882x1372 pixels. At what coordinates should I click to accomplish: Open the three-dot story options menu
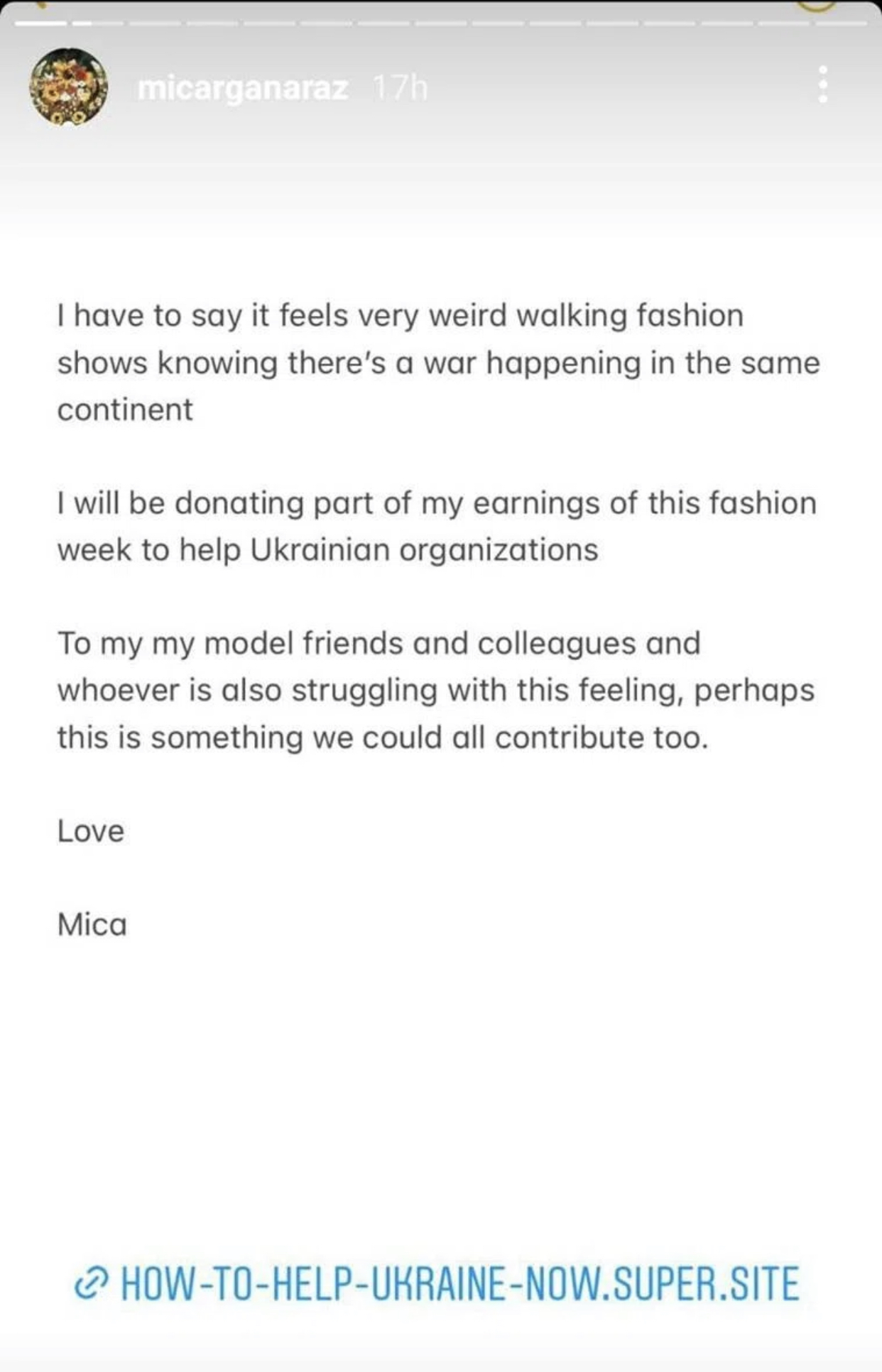pos(822,85)
